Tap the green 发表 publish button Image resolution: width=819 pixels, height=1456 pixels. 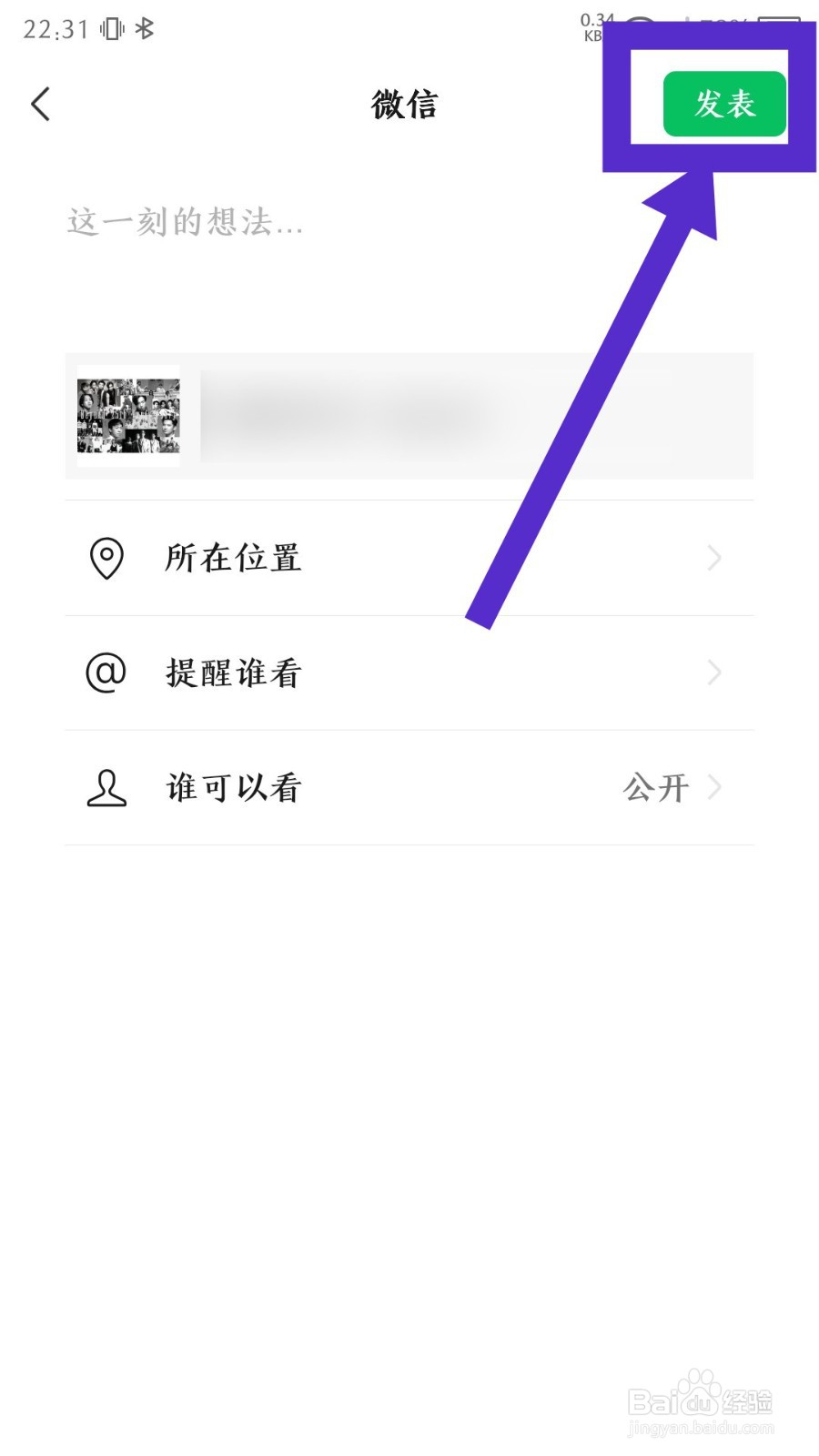pyautogui.click(x=723, y=104)
